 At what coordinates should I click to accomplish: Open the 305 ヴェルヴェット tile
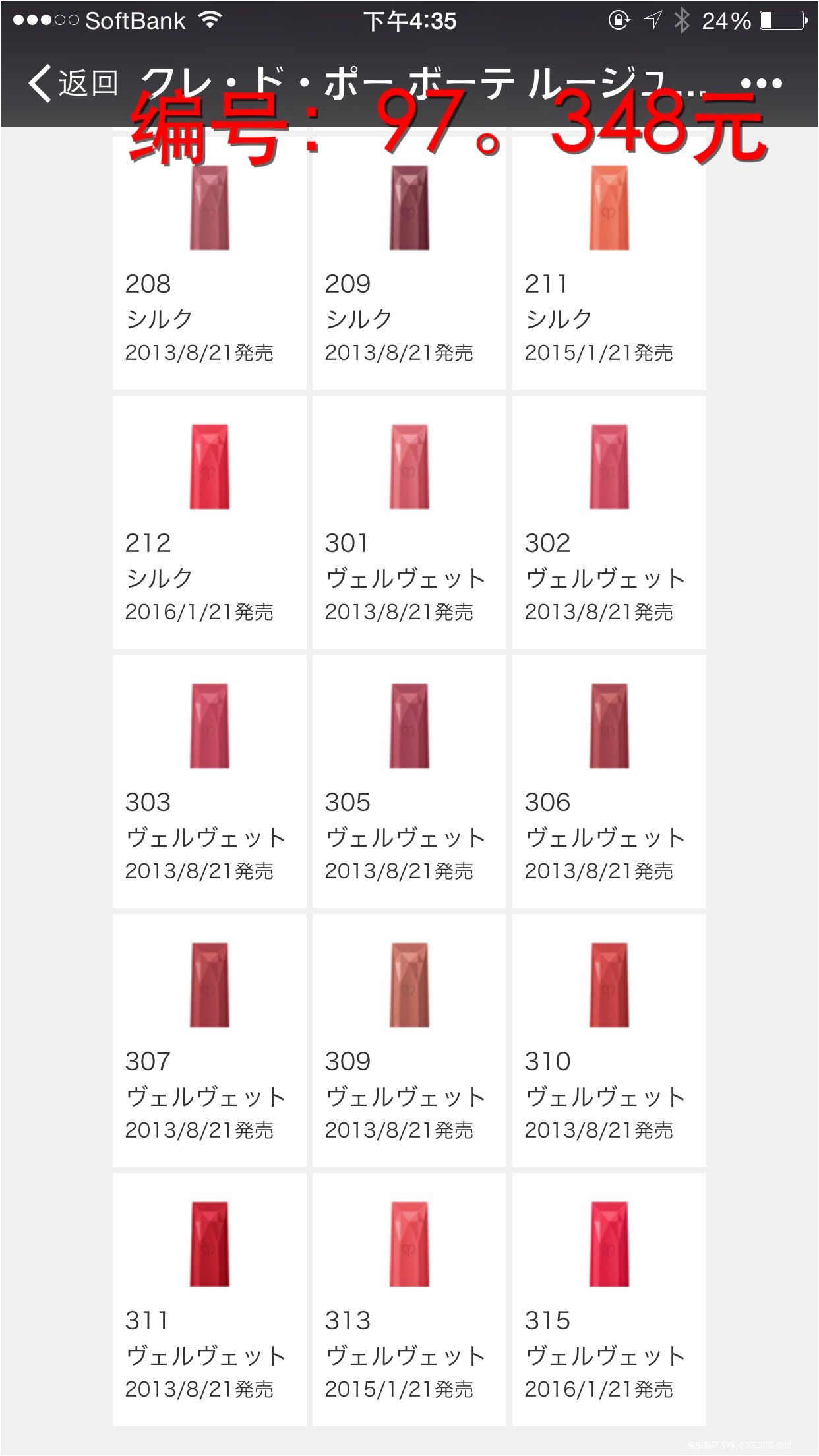(x=409, y=781)
